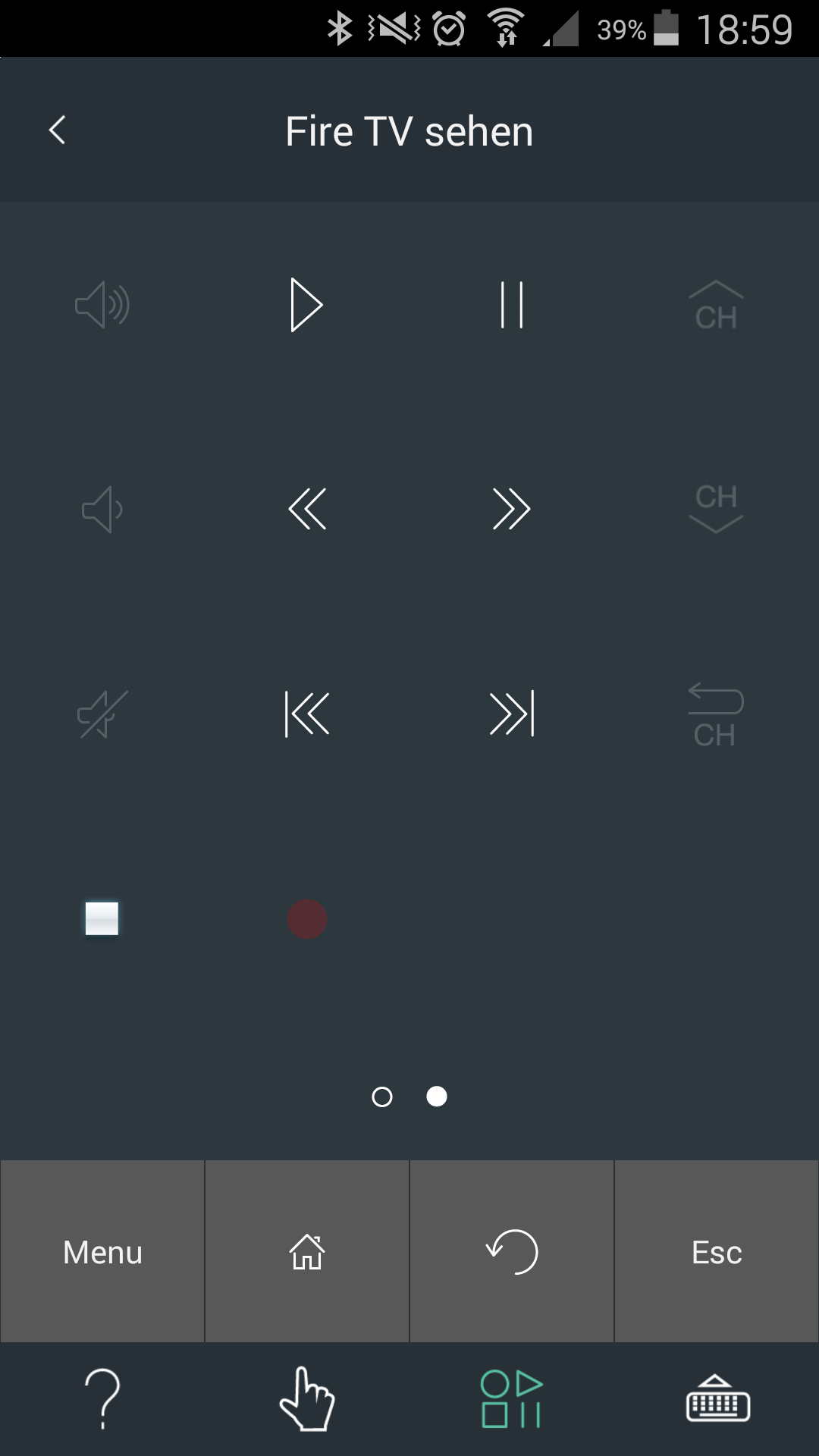Go to the Fire TV home screen
The width and height of the screenshot is (819, 1456).
pos(306,1252)
